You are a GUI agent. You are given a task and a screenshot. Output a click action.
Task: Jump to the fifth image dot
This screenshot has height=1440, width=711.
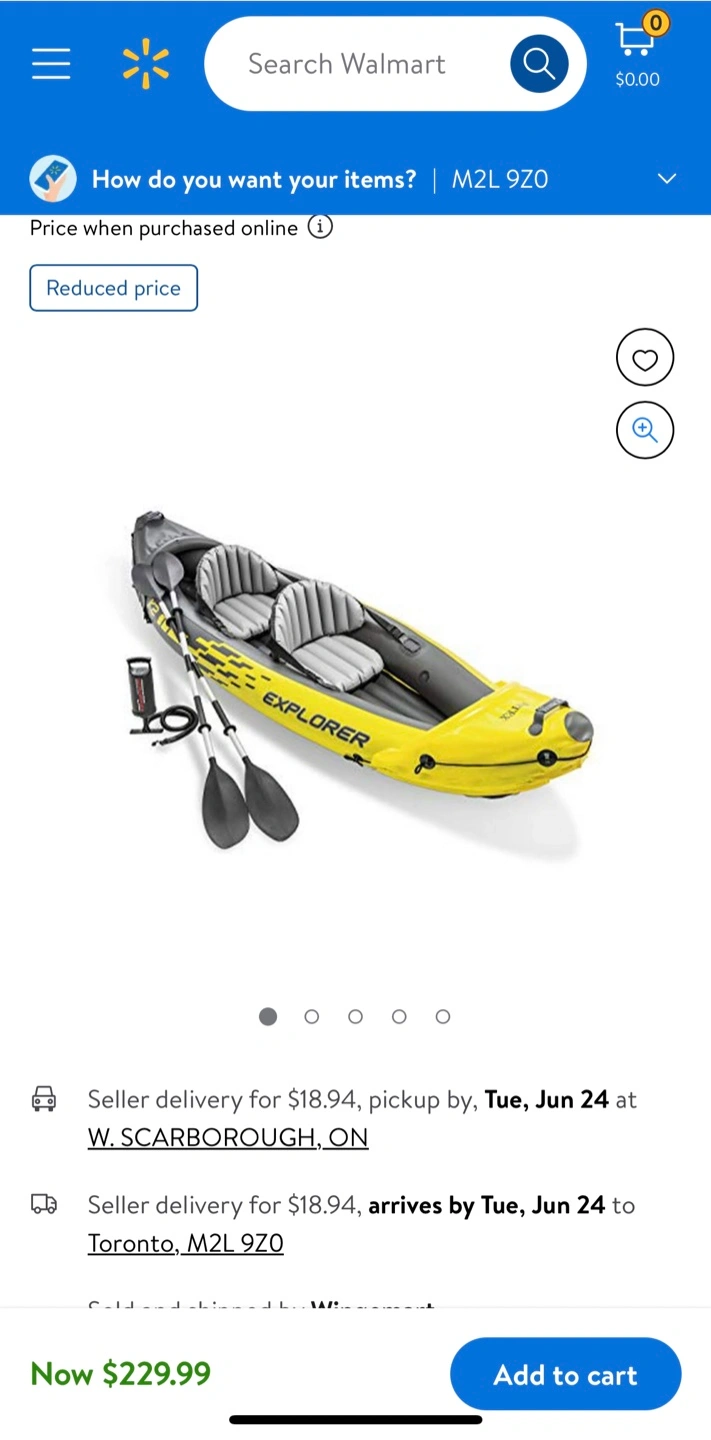point(443,1017)
